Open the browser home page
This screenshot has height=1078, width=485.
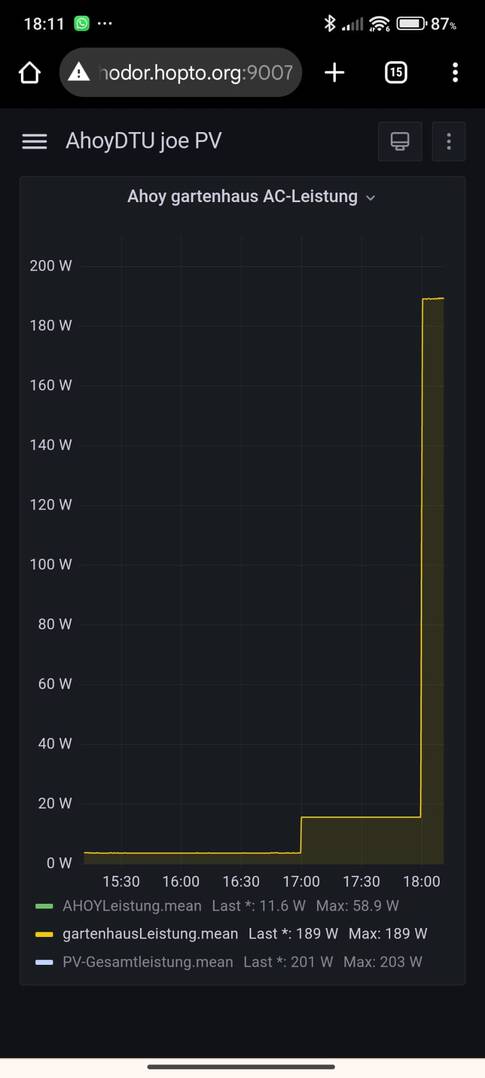[x=30, y=72]
